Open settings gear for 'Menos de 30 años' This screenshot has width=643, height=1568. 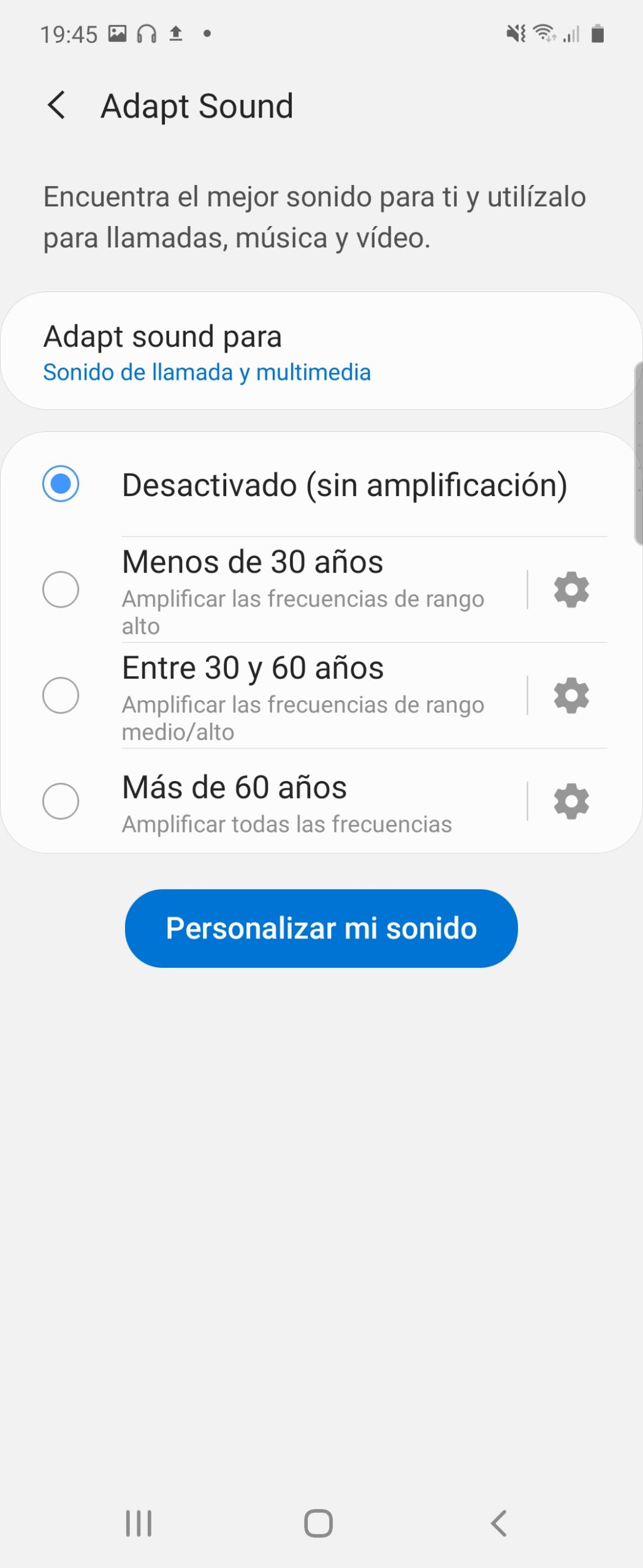(571, 589)
